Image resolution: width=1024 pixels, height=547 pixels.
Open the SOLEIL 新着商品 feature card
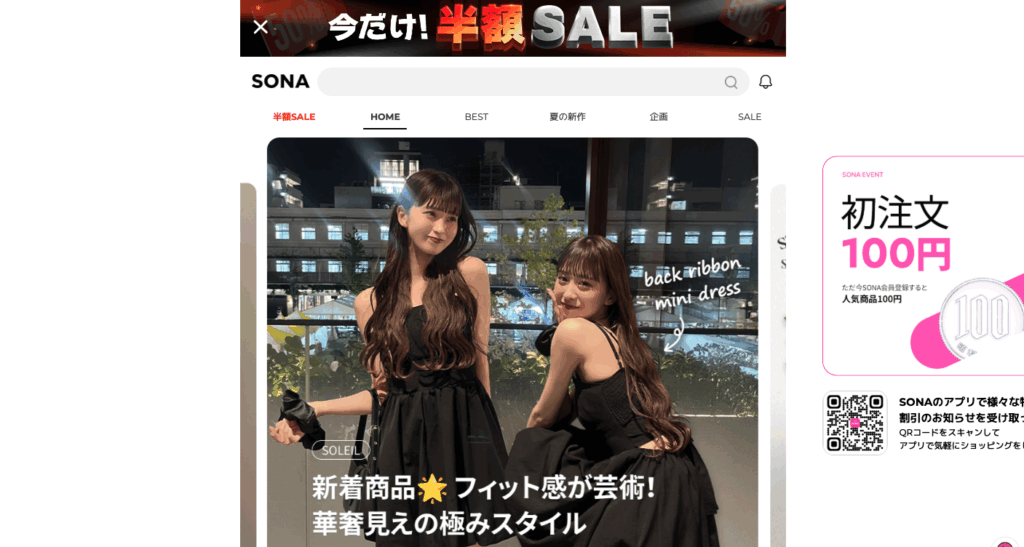pyautogui.click(x=512, y=340)
